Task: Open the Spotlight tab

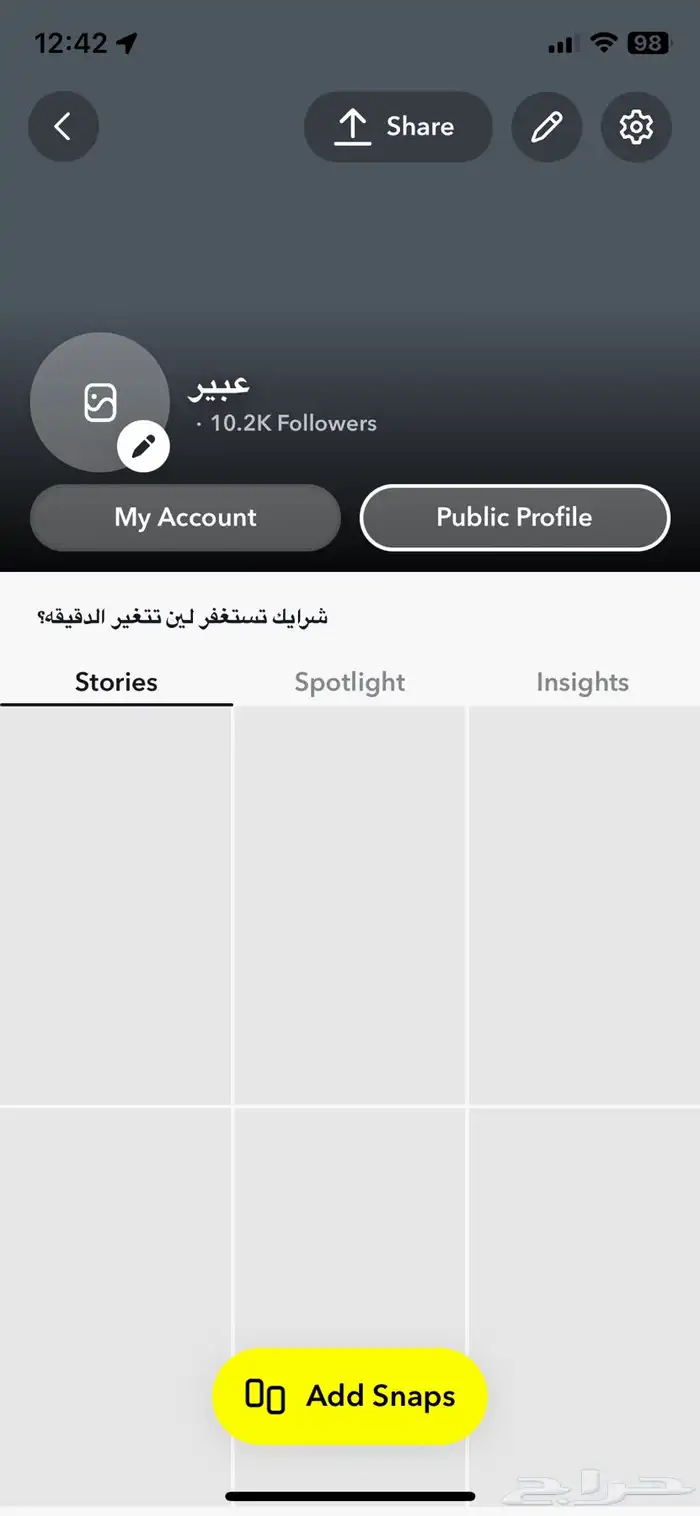Action: point(350,683)
